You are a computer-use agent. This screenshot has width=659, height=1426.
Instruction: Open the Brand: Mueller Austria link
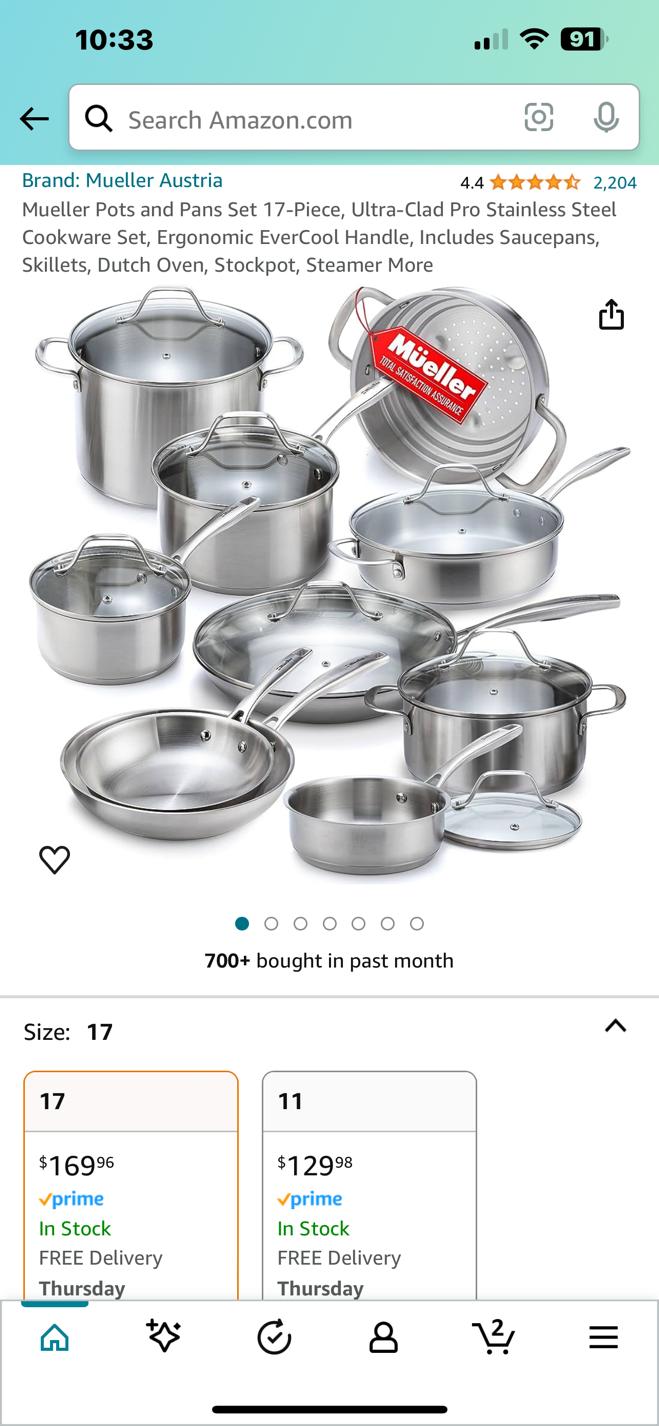pyautogui.click(x=122, y=181)
